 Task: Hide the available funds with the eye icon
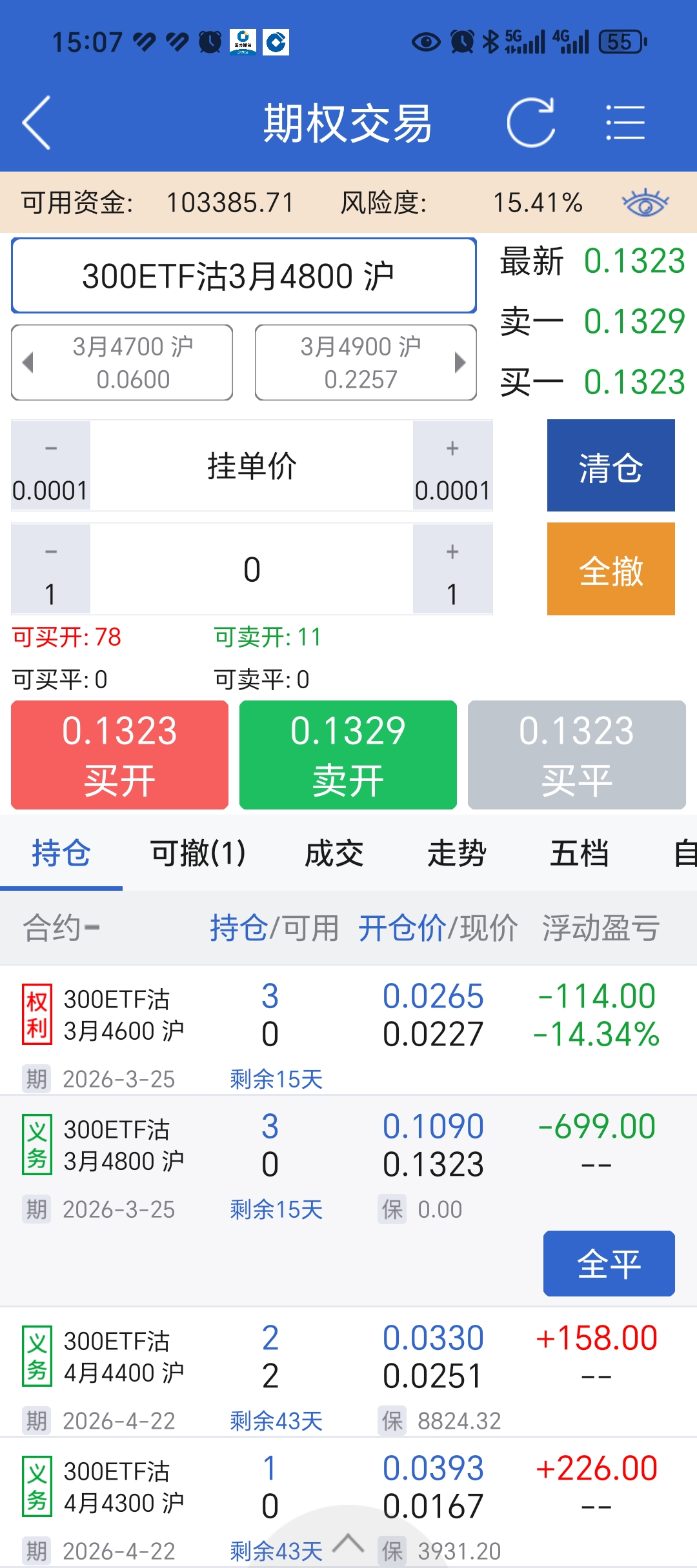pyautogui.click(x=644, y=203)
